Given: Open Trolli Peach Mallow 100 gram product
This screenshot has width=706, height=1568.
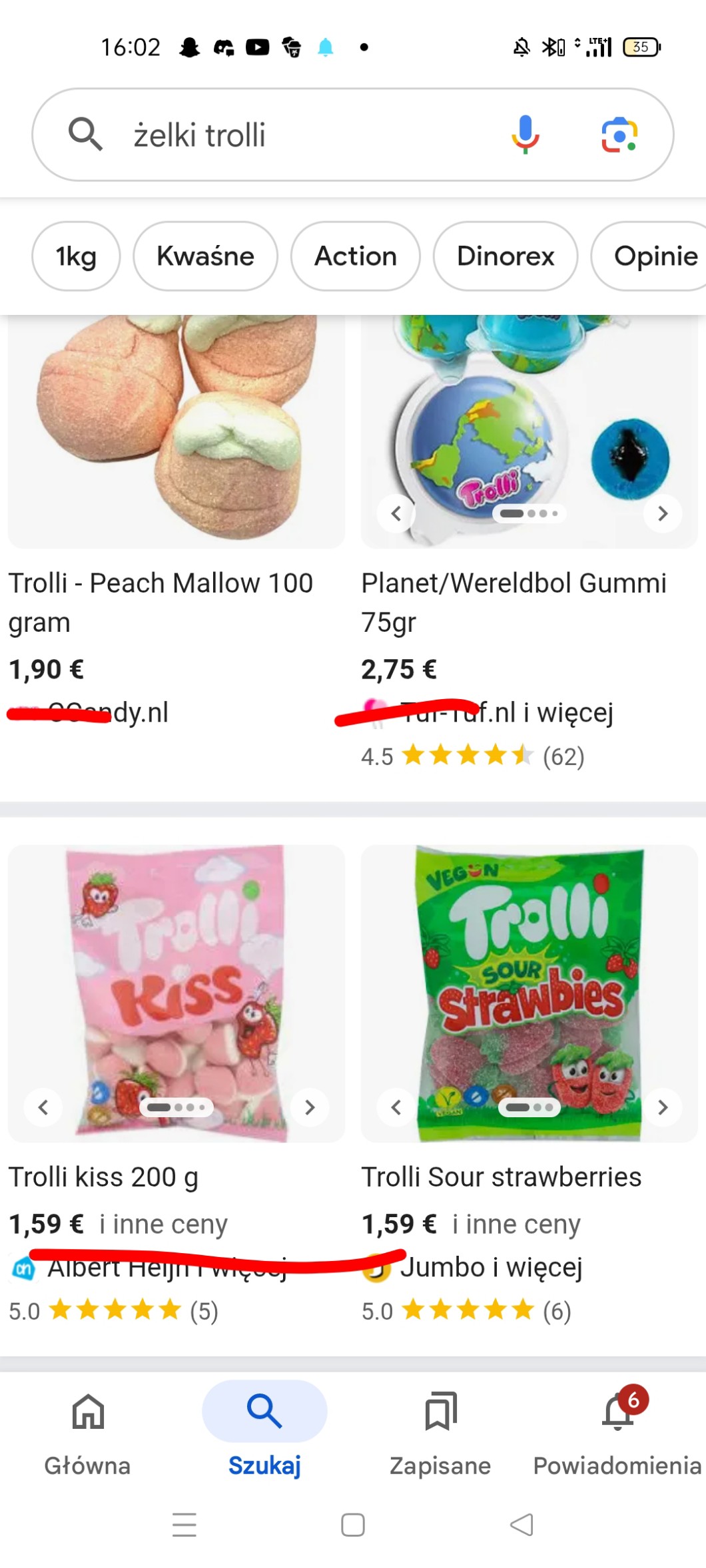Looking at the screenshot, I should (160, 601).
